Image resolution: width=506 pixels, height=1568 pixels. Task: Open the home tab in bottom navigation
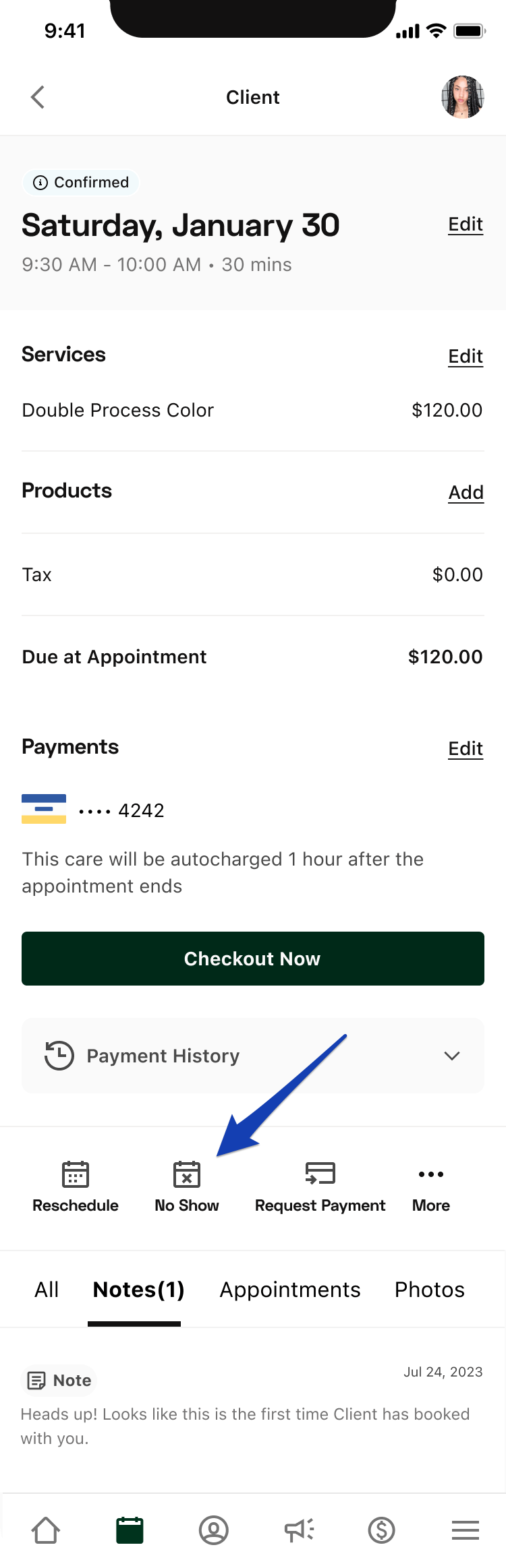click(x=46, y=1530)
